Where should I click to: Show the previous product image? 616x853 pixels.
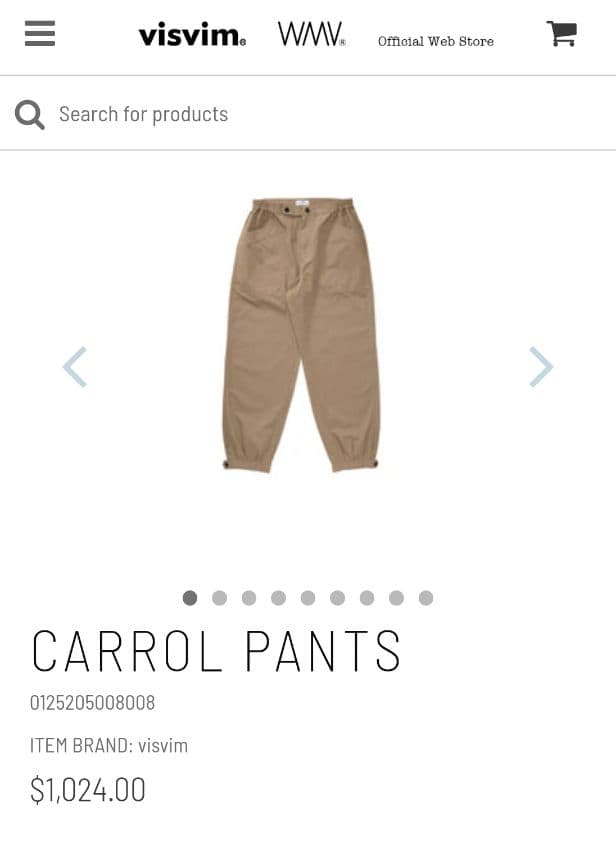pos(75,367)
